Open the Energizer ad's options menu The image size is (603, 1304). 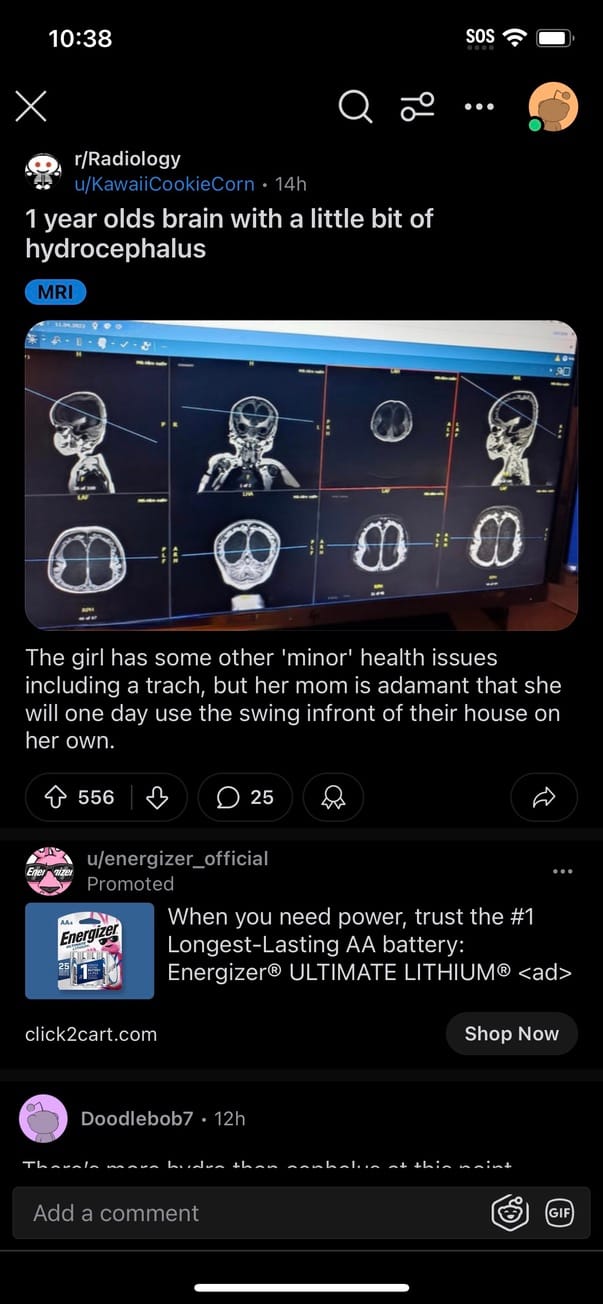tap(563, 871)
